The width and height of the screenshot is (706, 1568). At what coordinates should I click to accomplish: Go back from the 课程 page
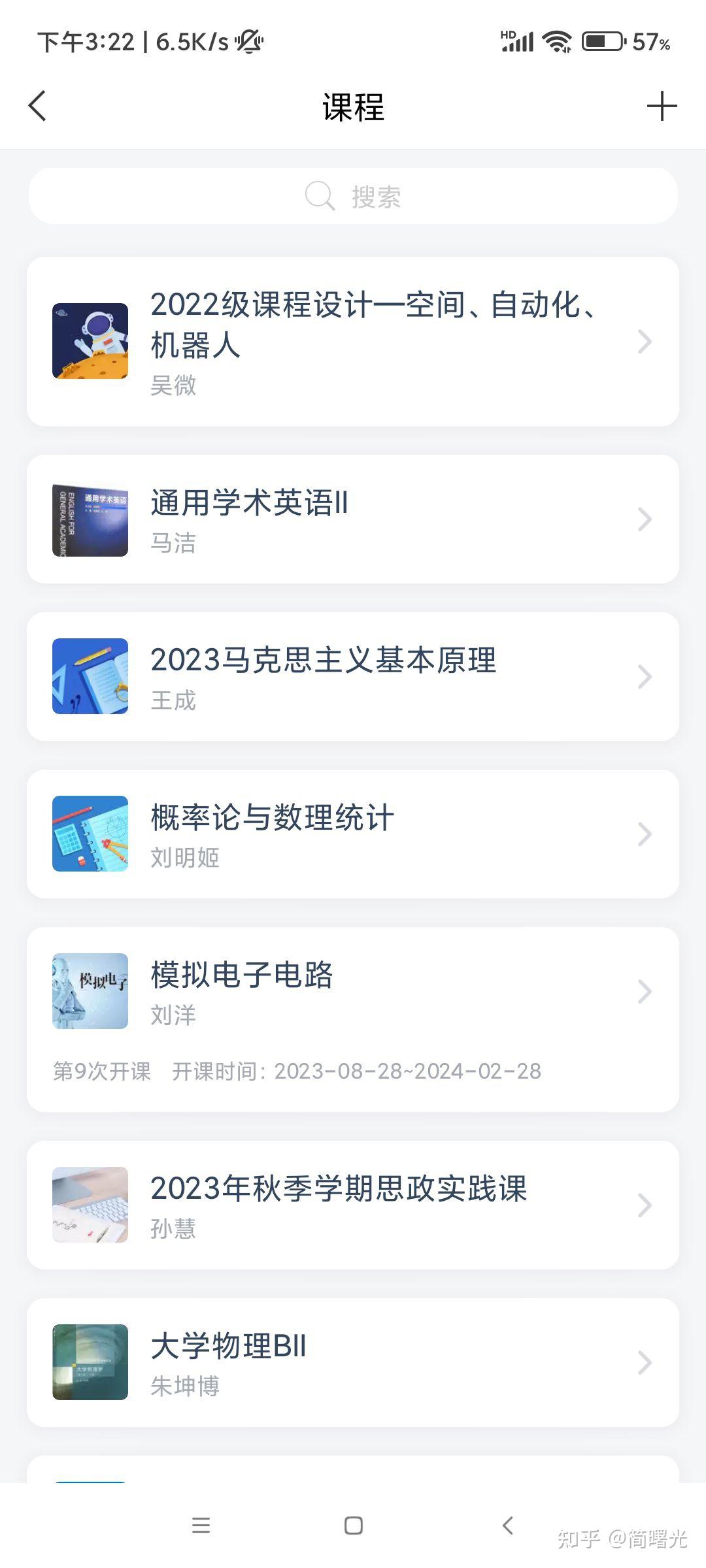point(38,106)
